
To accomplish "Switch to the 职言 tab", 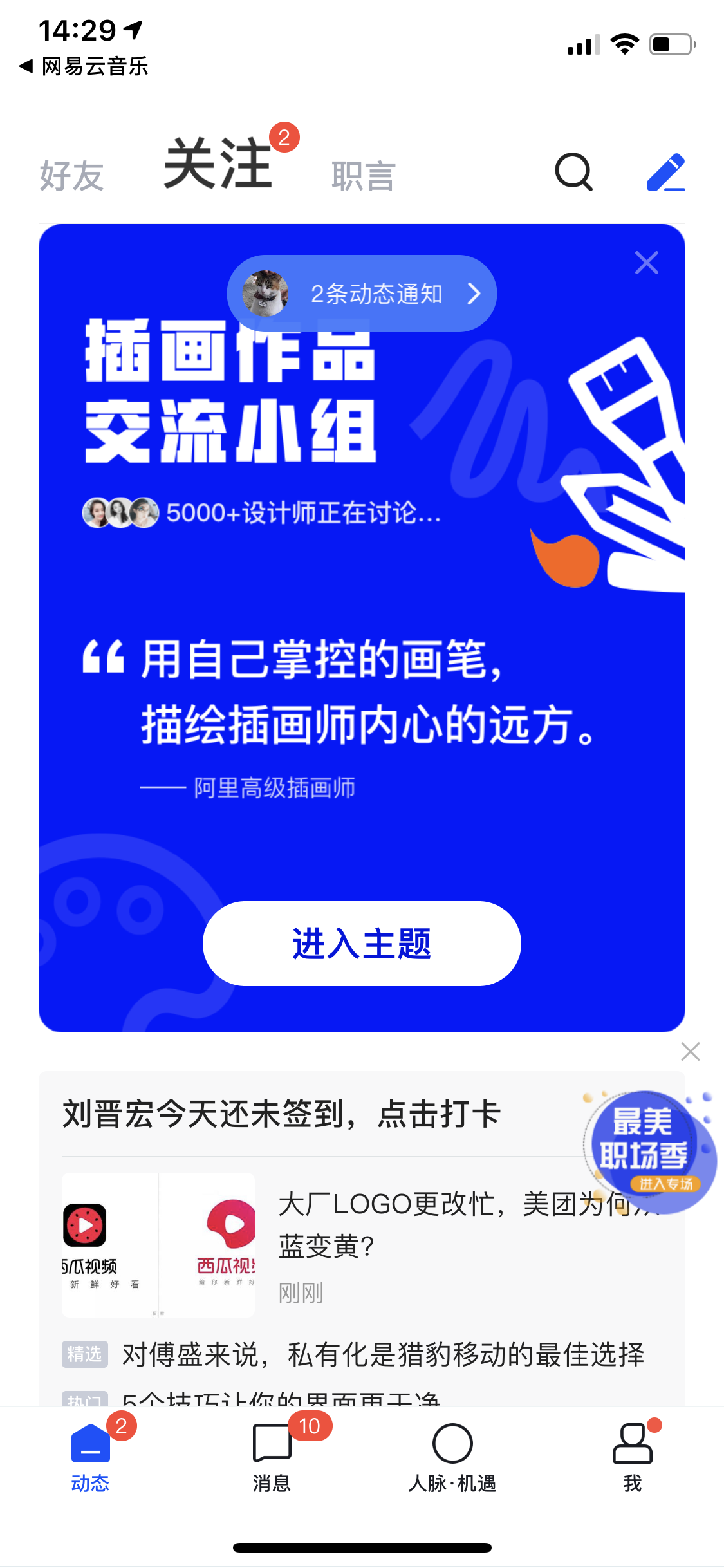I will tap(363, 176).
